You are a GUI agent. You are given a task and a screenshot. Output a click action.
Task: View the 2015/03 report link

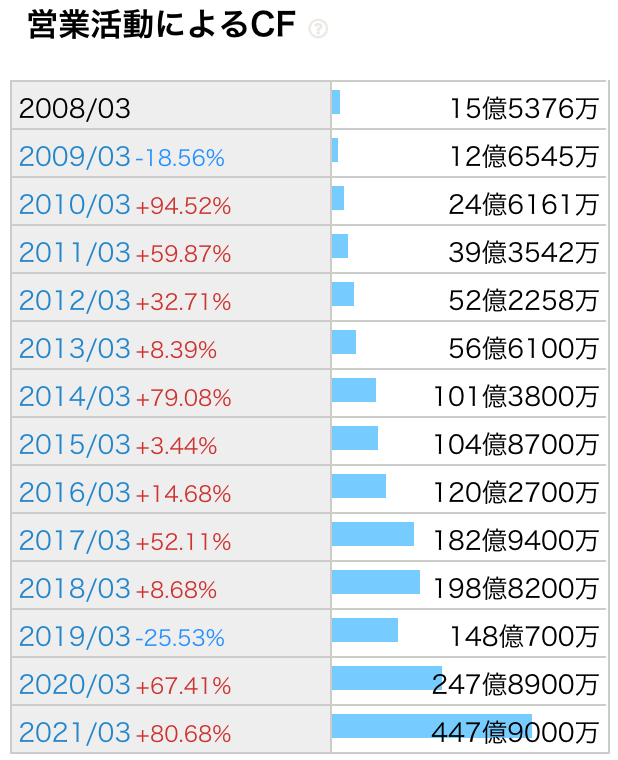75,445
